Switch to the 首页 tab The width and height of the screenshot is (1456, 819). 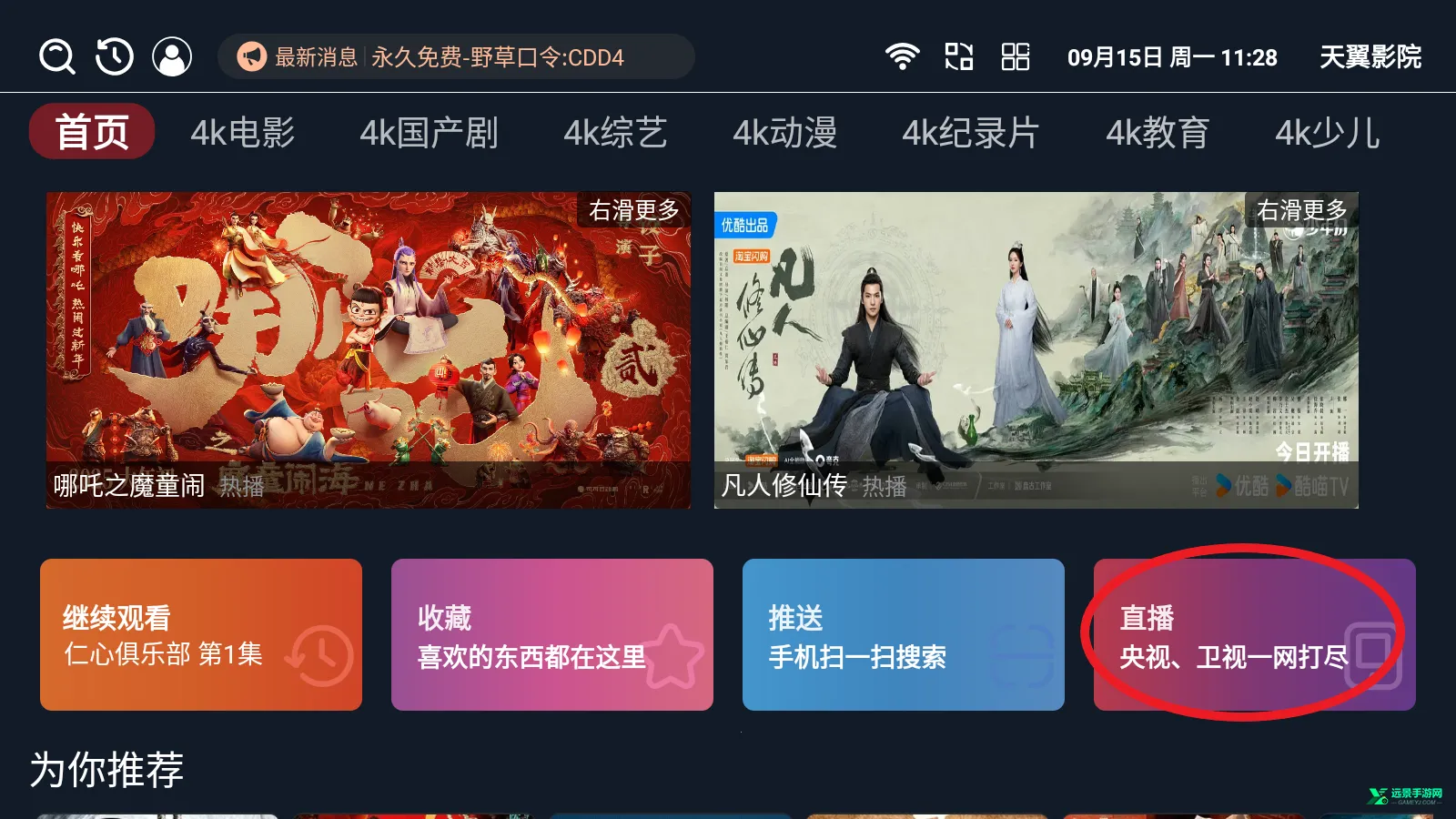click(x=92, y=132)
